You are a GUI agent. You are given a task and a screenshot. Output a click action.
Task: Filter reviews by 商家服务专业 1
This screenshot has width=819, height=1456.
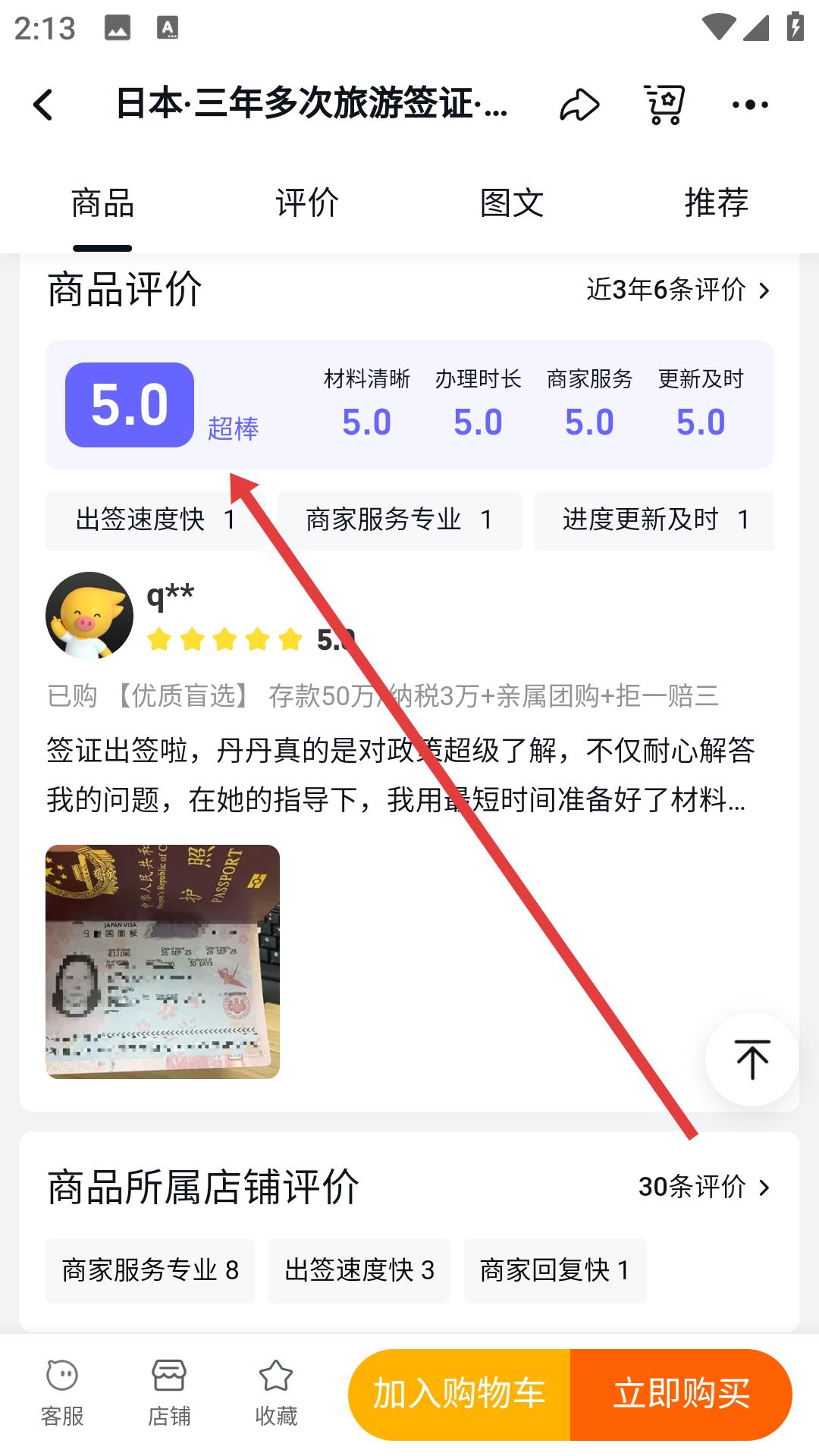(399, 520)
